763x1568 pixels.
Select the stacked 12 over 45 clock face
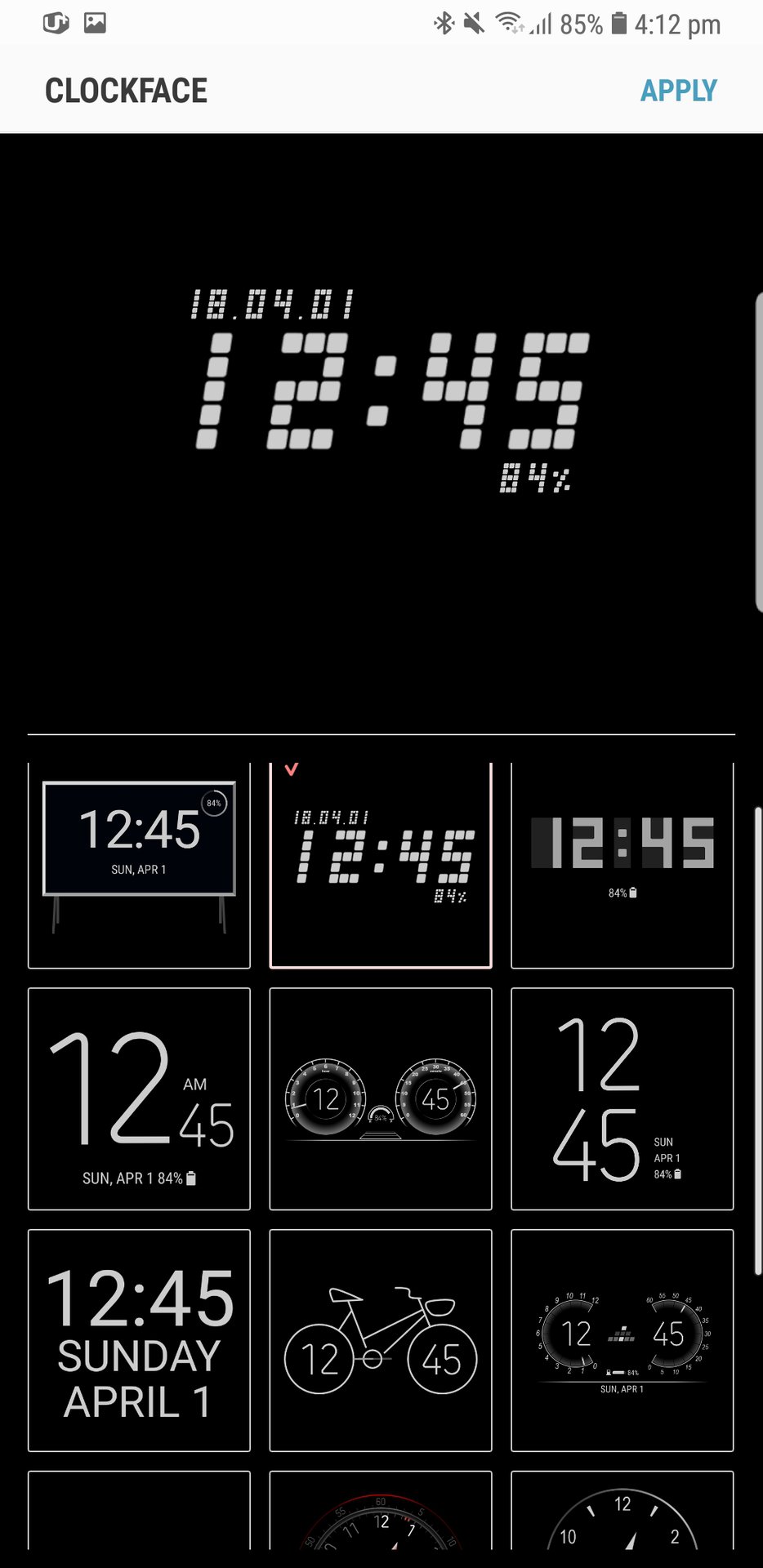click(622, 1098)
